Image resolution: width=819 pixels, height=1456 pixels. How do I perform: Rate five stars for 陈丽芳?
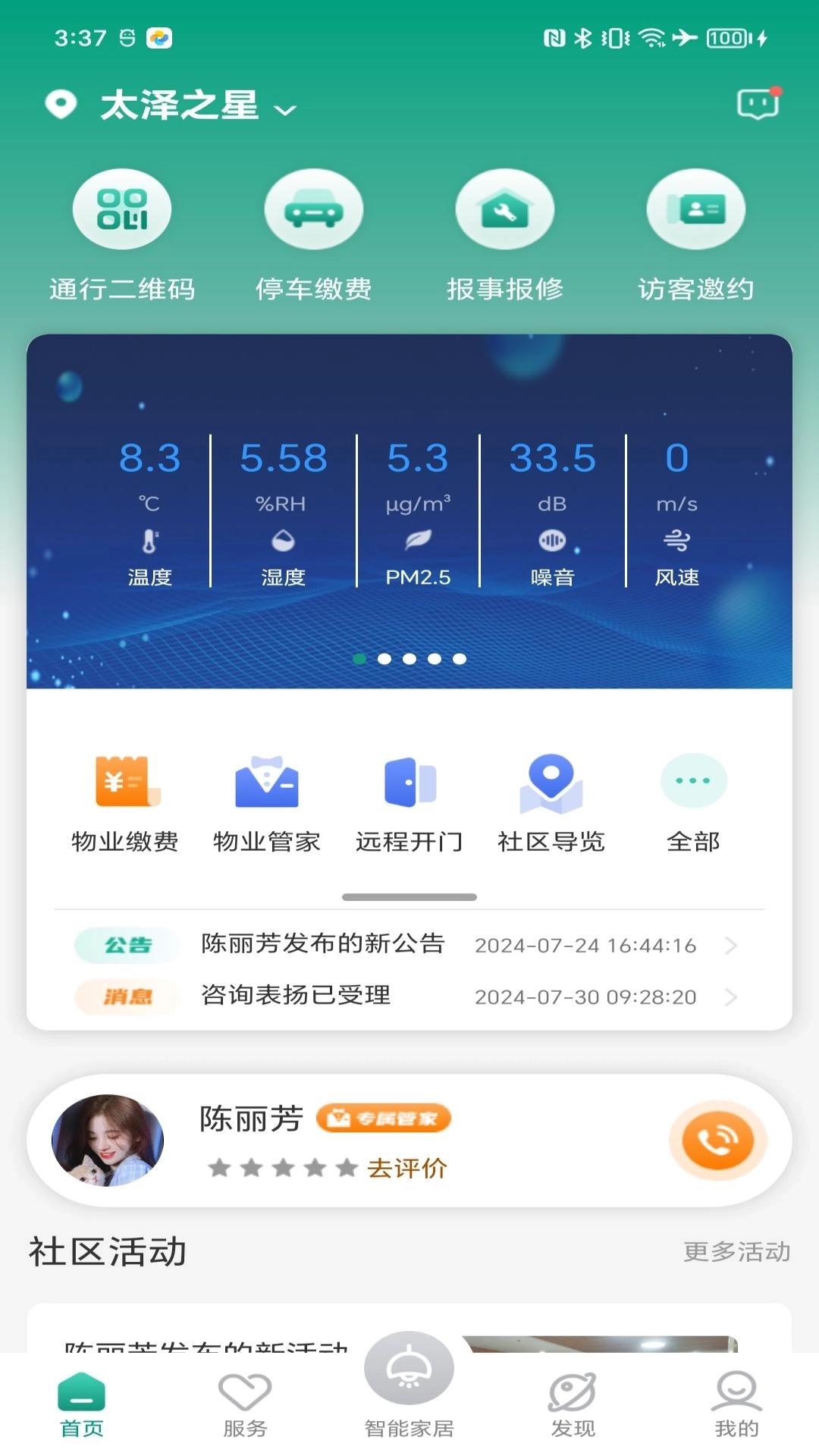point(345,1169)
